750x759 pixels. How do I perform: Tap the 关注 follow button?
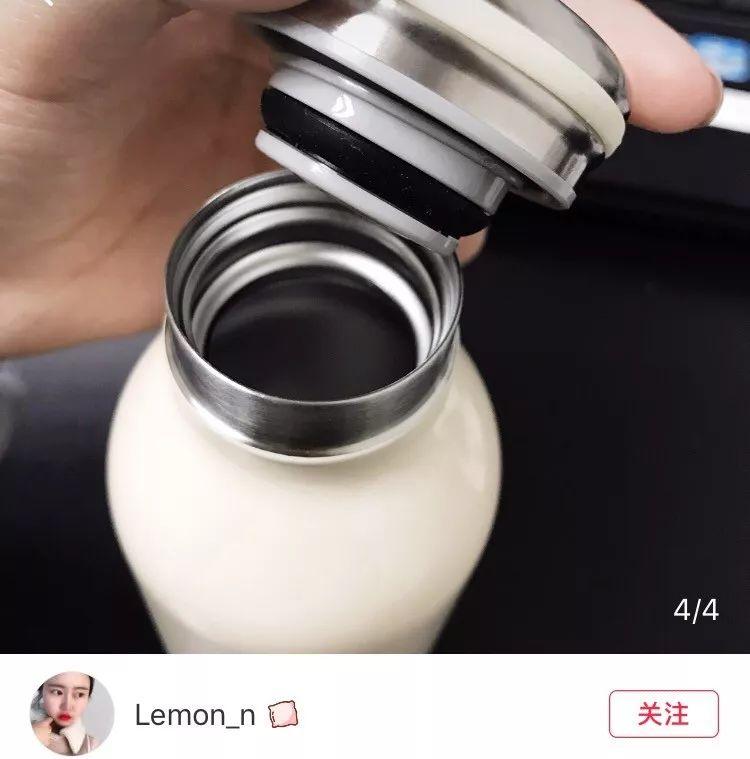pyautogui.click(x=663, y=714)
